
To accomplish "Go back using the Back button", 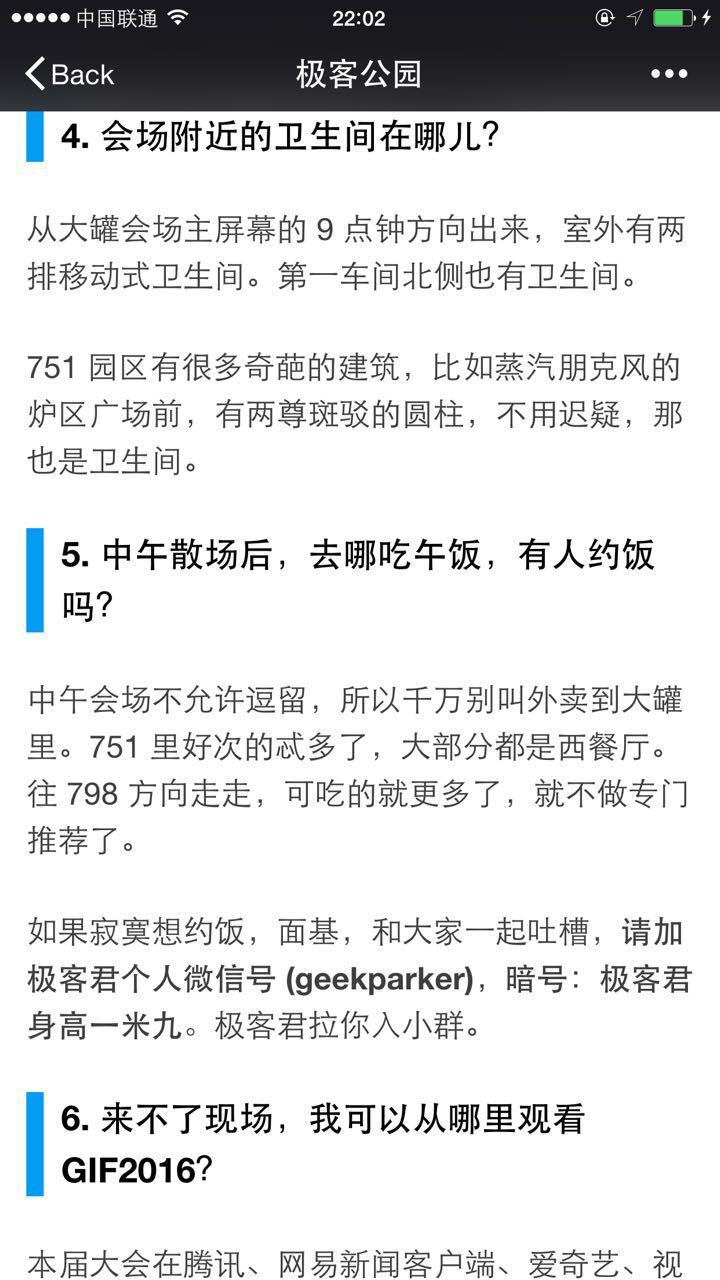I will [x=68, y=74].
